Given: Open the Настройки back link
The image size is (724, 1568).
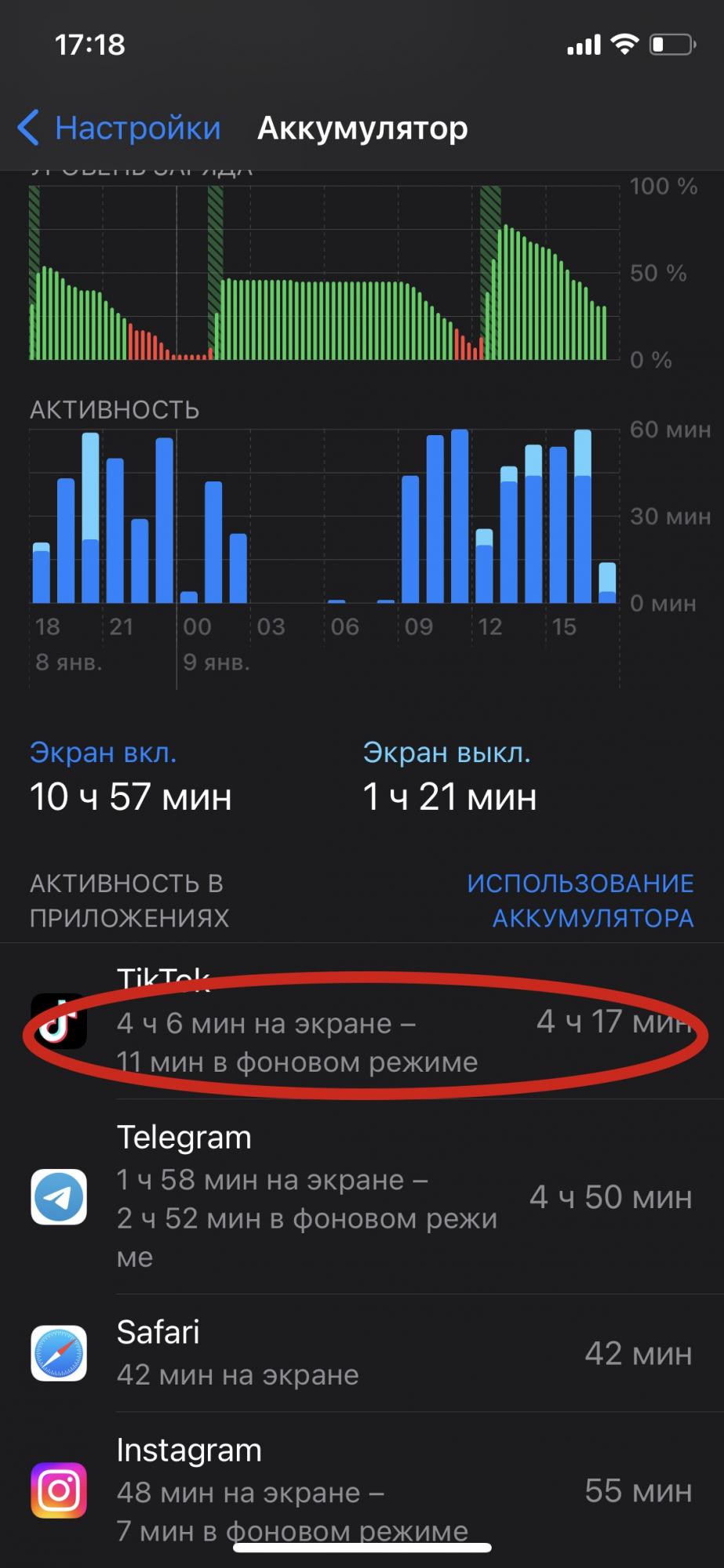Looking at the screenshot, I should 137,128.
